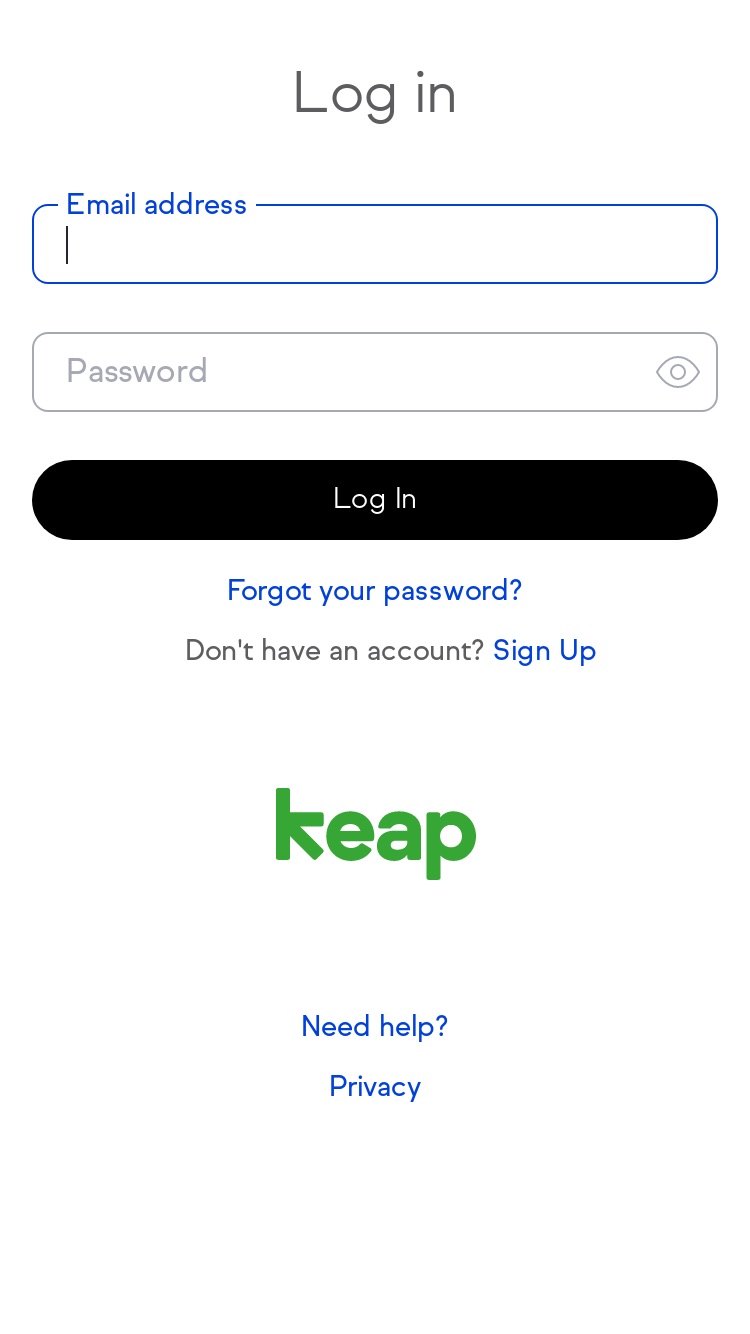
Task: Open the Sign Up link
Action: click(545, 651)
